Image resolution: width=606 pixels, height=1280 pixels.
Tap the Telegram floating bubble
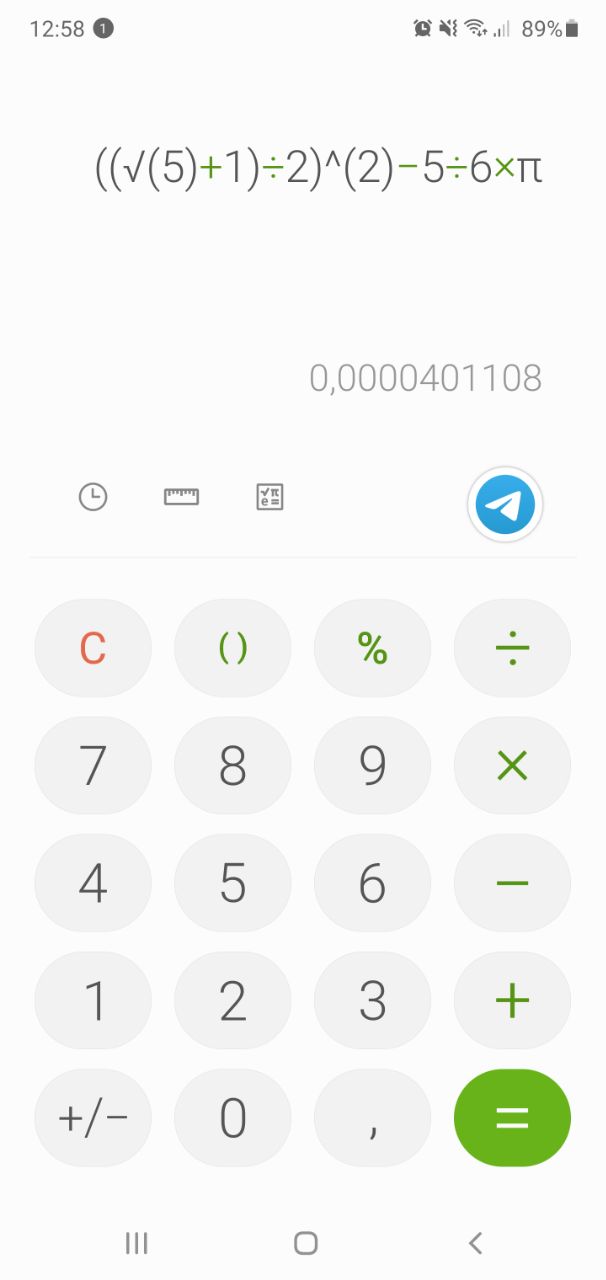tap(505, 506)
